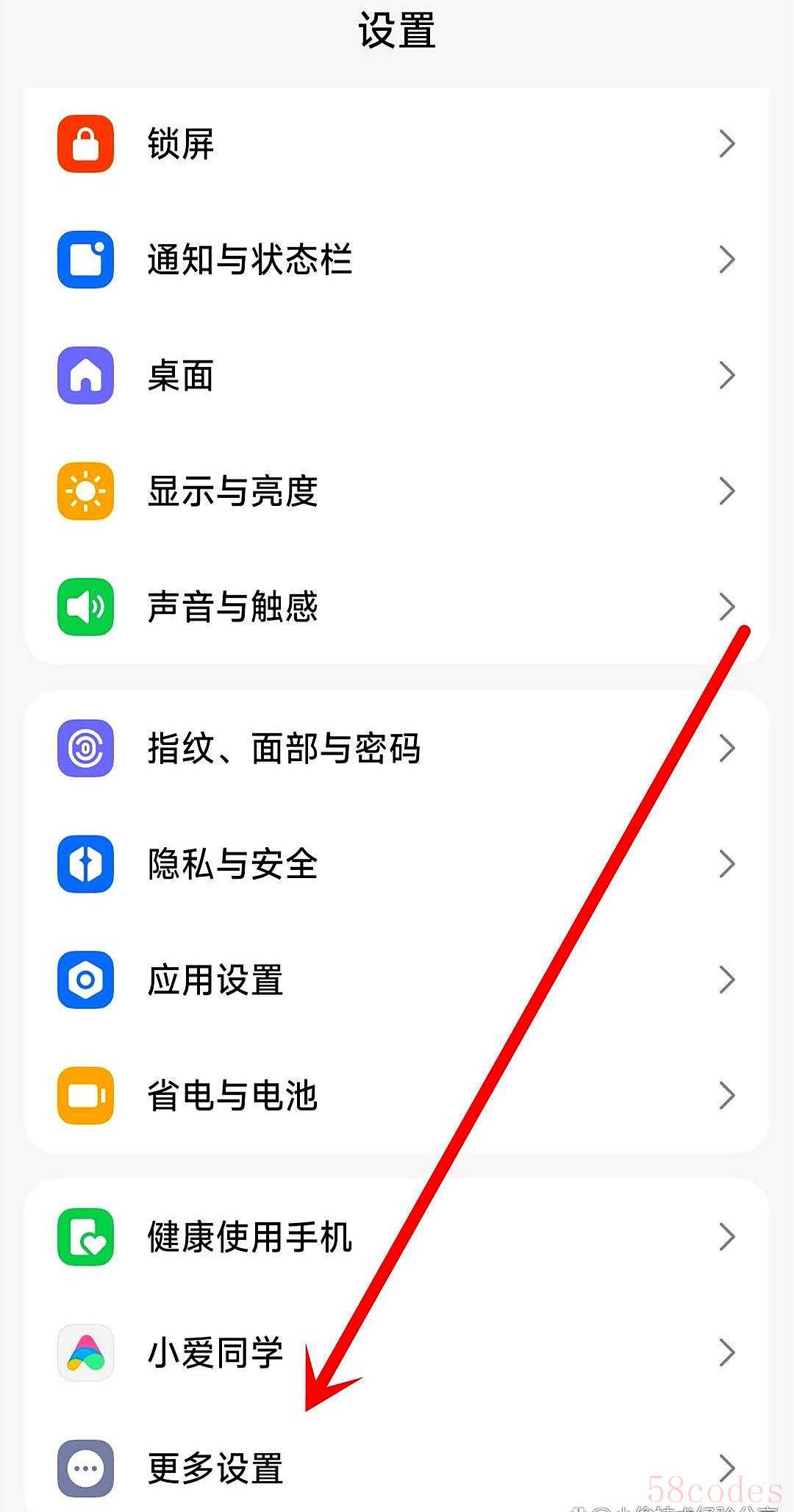Enter 隐私与安全 privacy settings

pos(397,864)
